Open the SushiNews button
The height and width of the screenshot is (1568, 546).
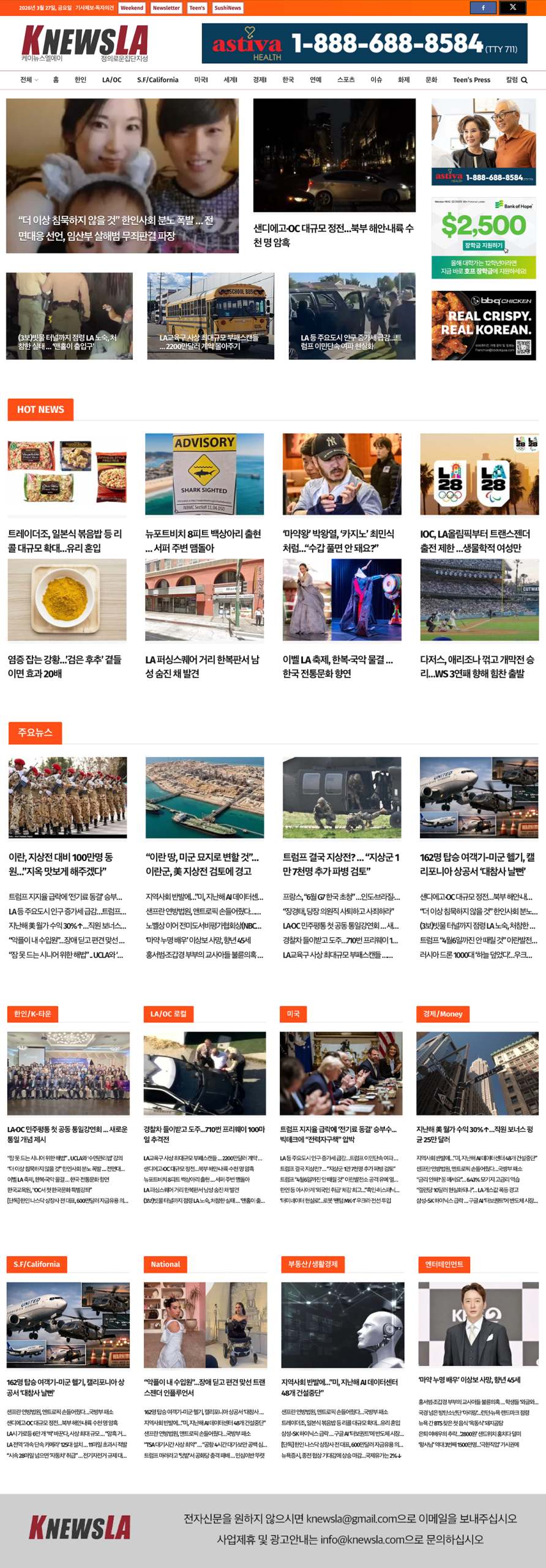(x=228, y=8)
